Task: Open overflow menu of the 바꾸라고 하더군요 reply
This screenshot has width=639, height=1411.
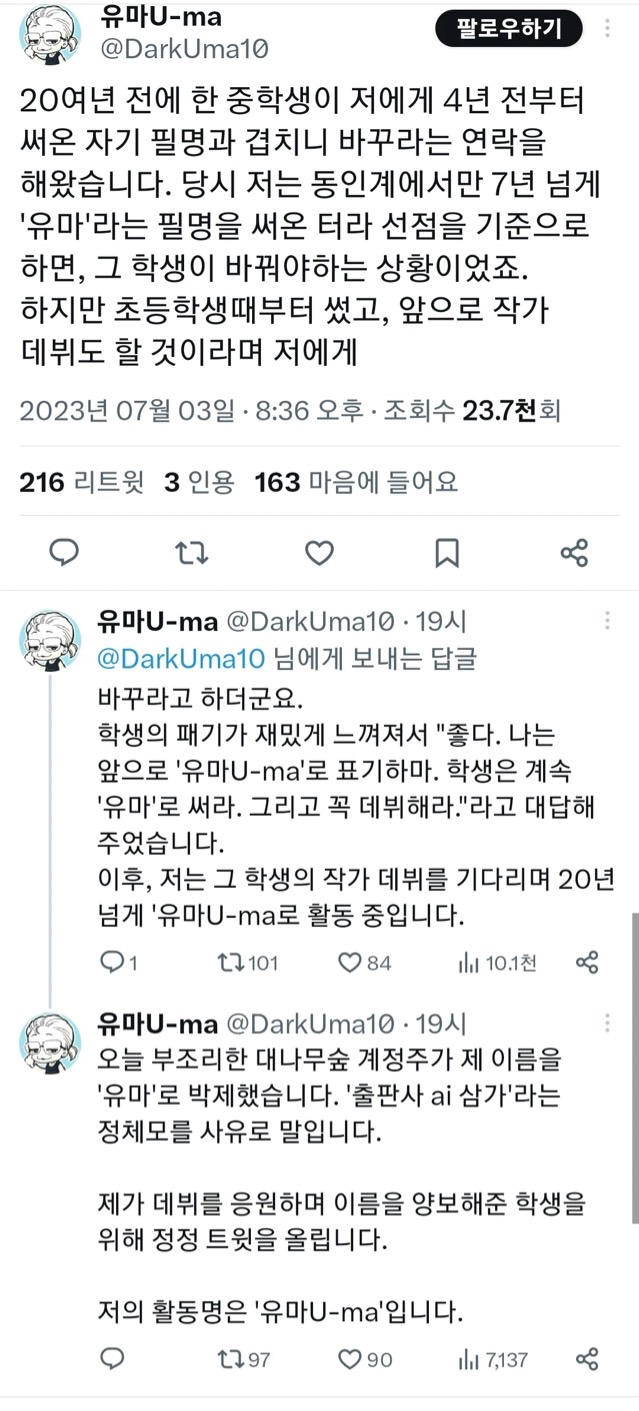Action: coord(607,621)
